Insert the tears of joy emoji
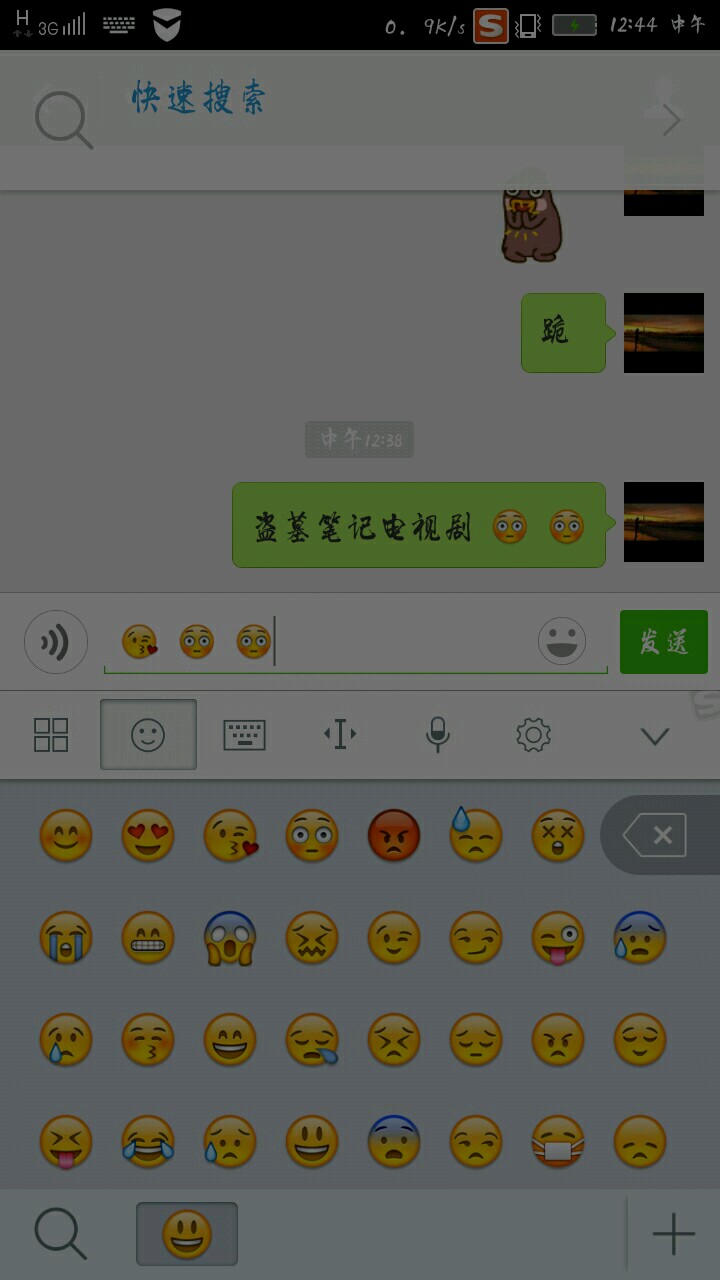Screen dimensions: 720x1280 tap(148, 1141)
